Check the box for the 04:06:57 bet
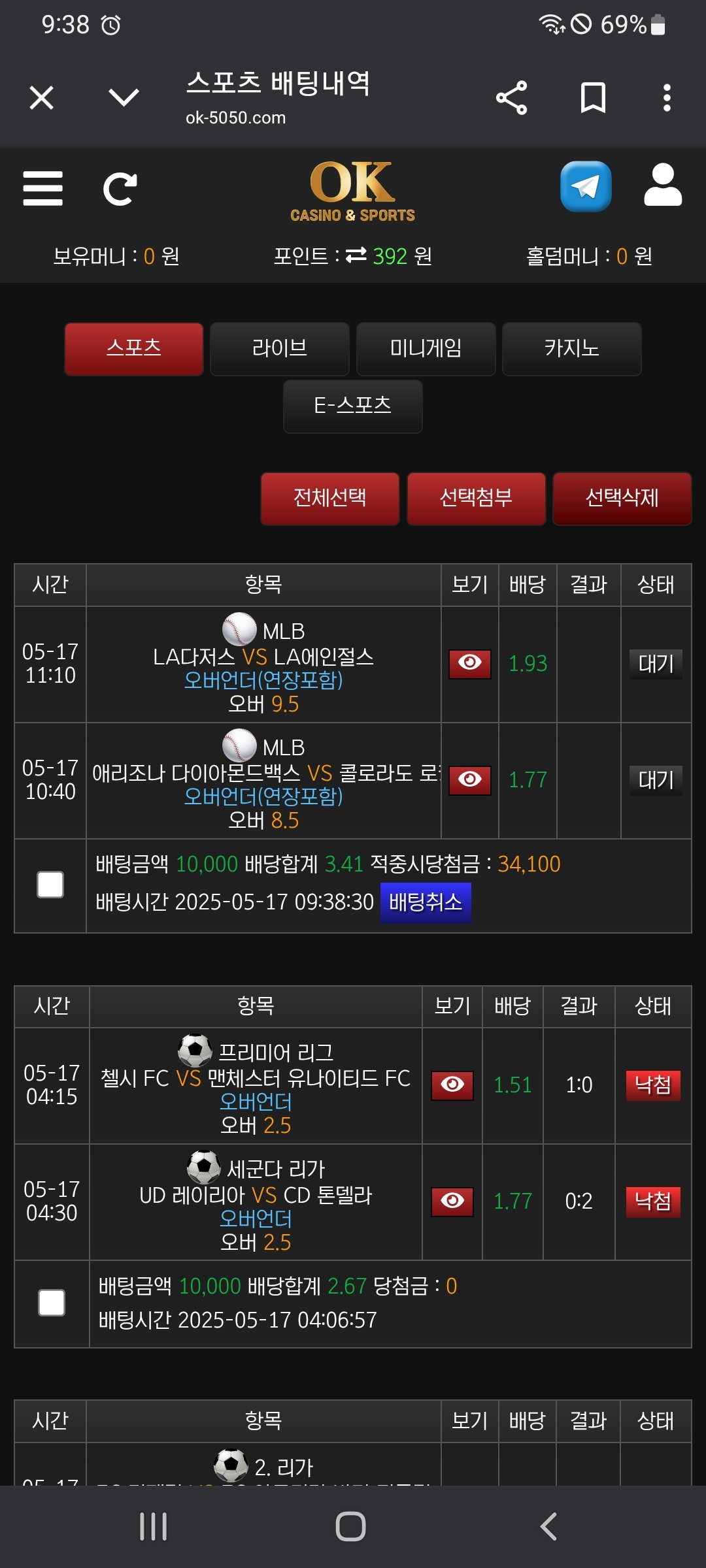 52,1303
